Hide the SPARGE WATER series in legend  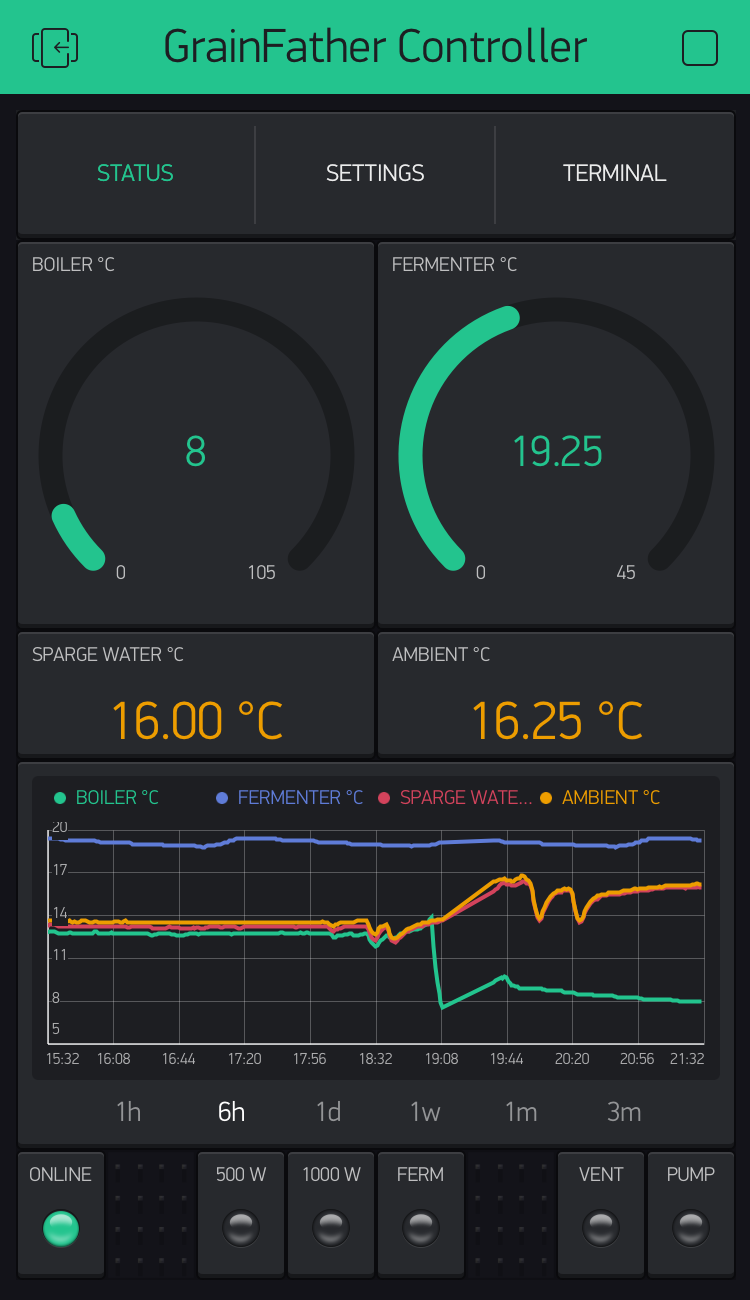[x=455, y=797]
